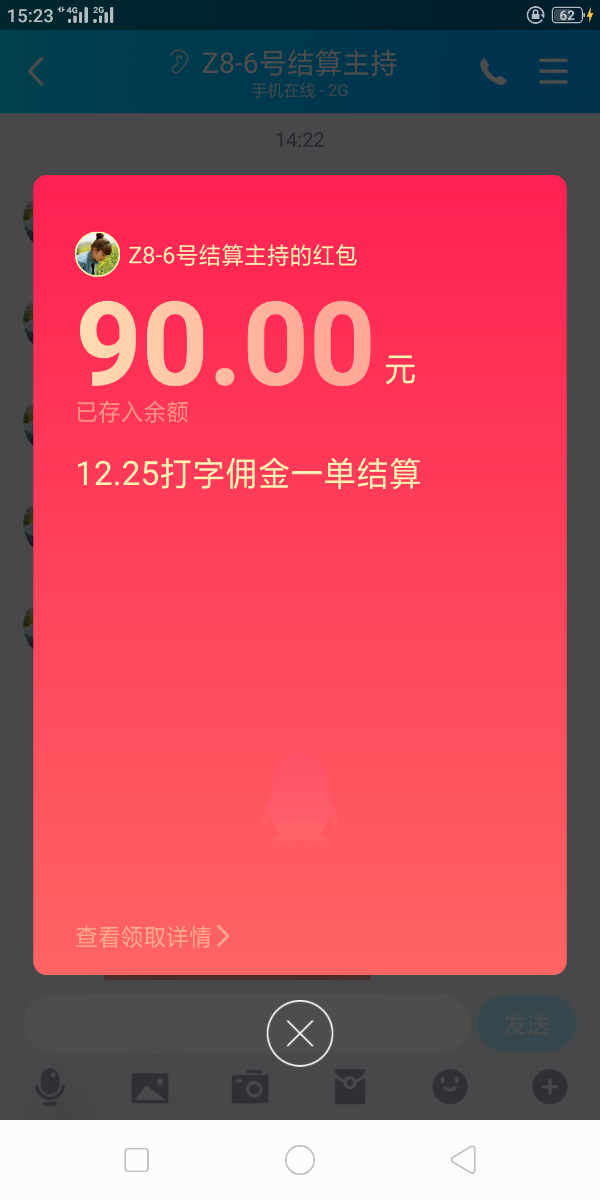Image resolution: width=600 pixels, height=1200 pixels.
Task: Open recent apps overview
Action: pyautogui.click(x=137, y=1160)
